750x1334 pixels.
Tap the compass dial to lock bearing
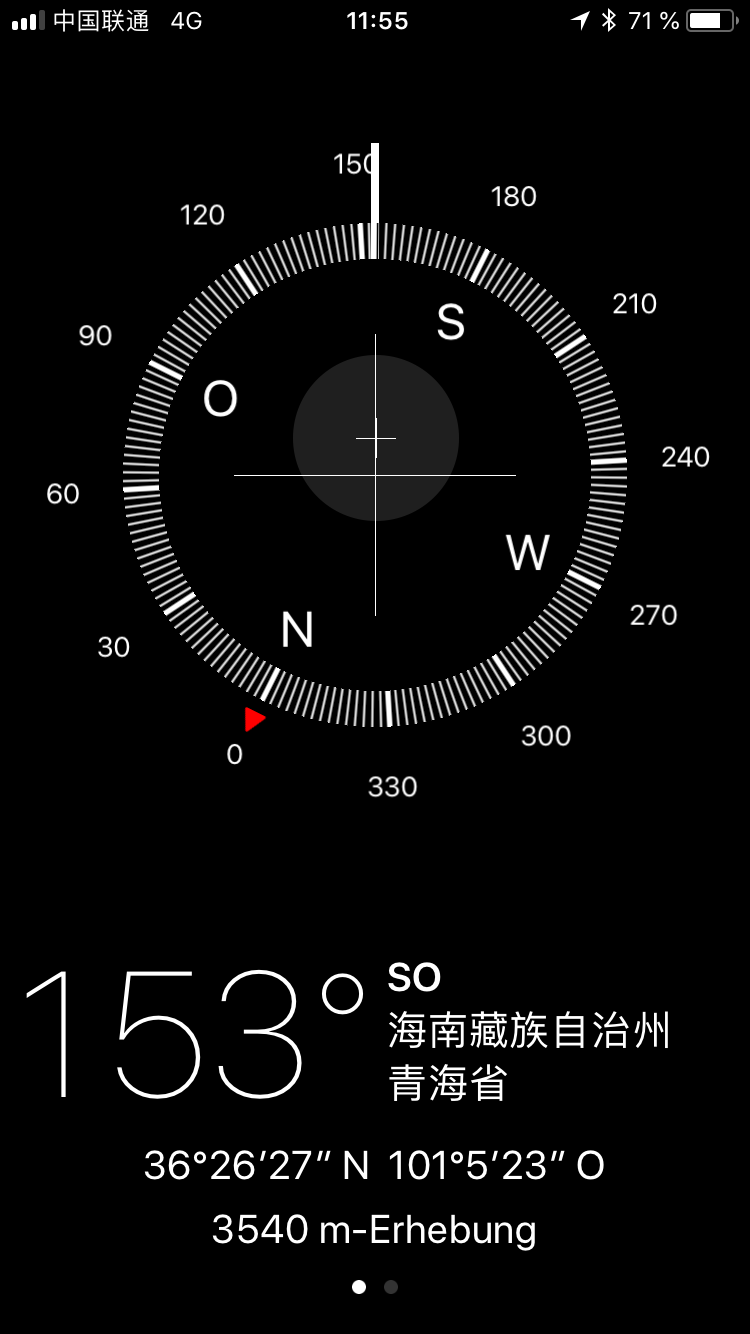point(375,475)
